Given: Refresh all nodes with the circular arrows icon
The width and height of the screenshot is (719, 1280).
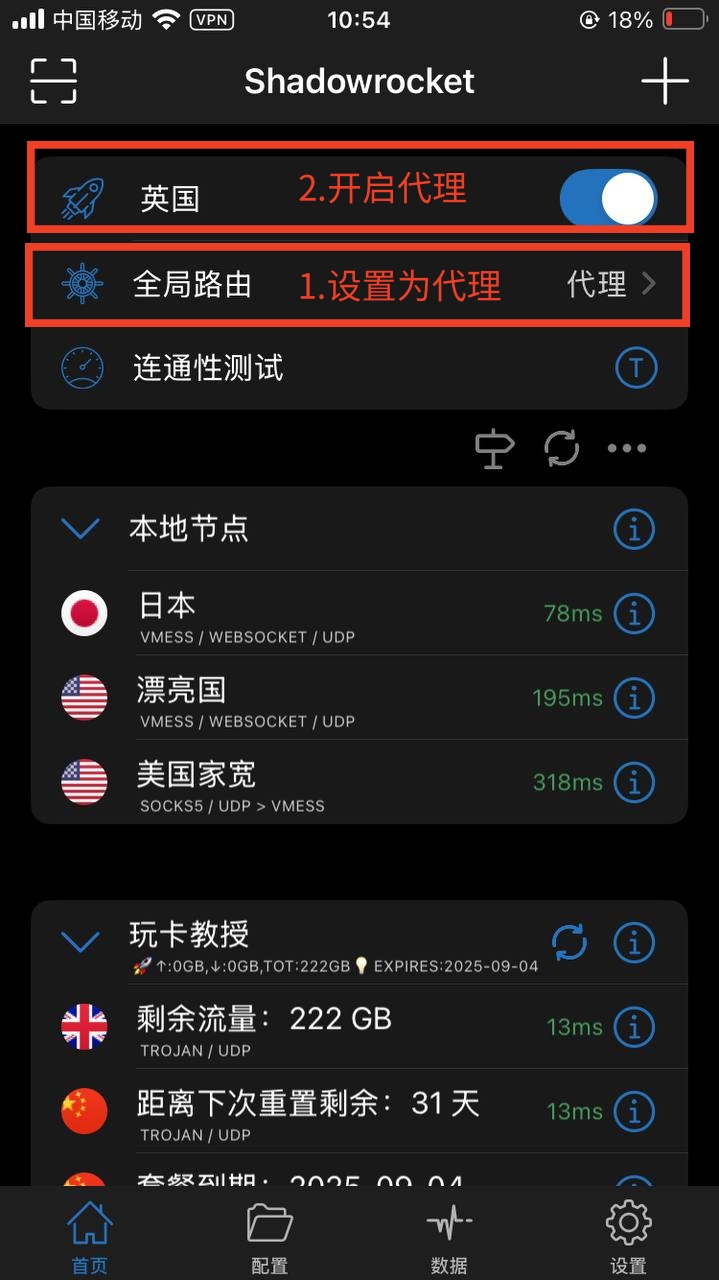Looking at the screenshot, I should 562,448.
